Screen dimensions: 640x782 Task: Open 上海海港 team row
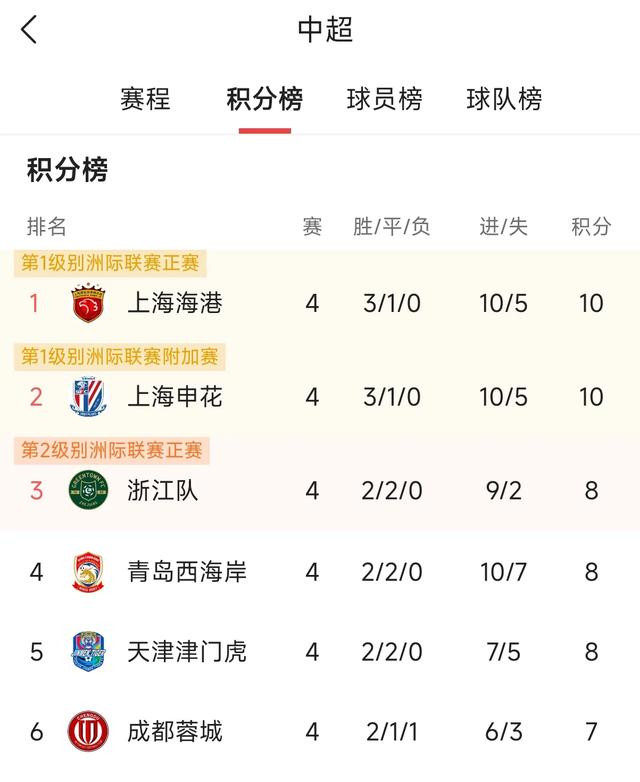pyautogui.click(x=175, y=303)
